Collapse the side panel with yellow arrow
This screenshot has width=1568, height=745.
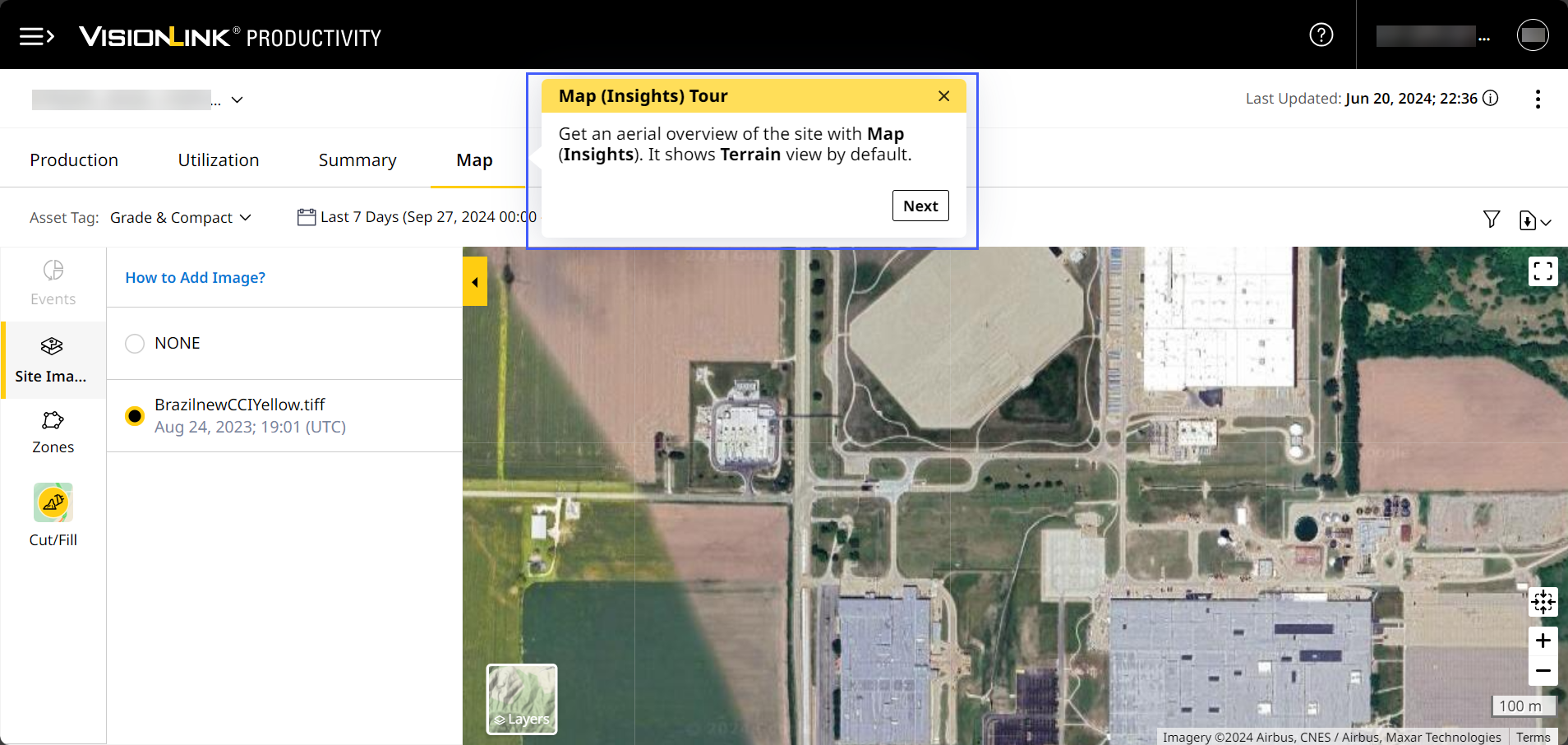475,282
